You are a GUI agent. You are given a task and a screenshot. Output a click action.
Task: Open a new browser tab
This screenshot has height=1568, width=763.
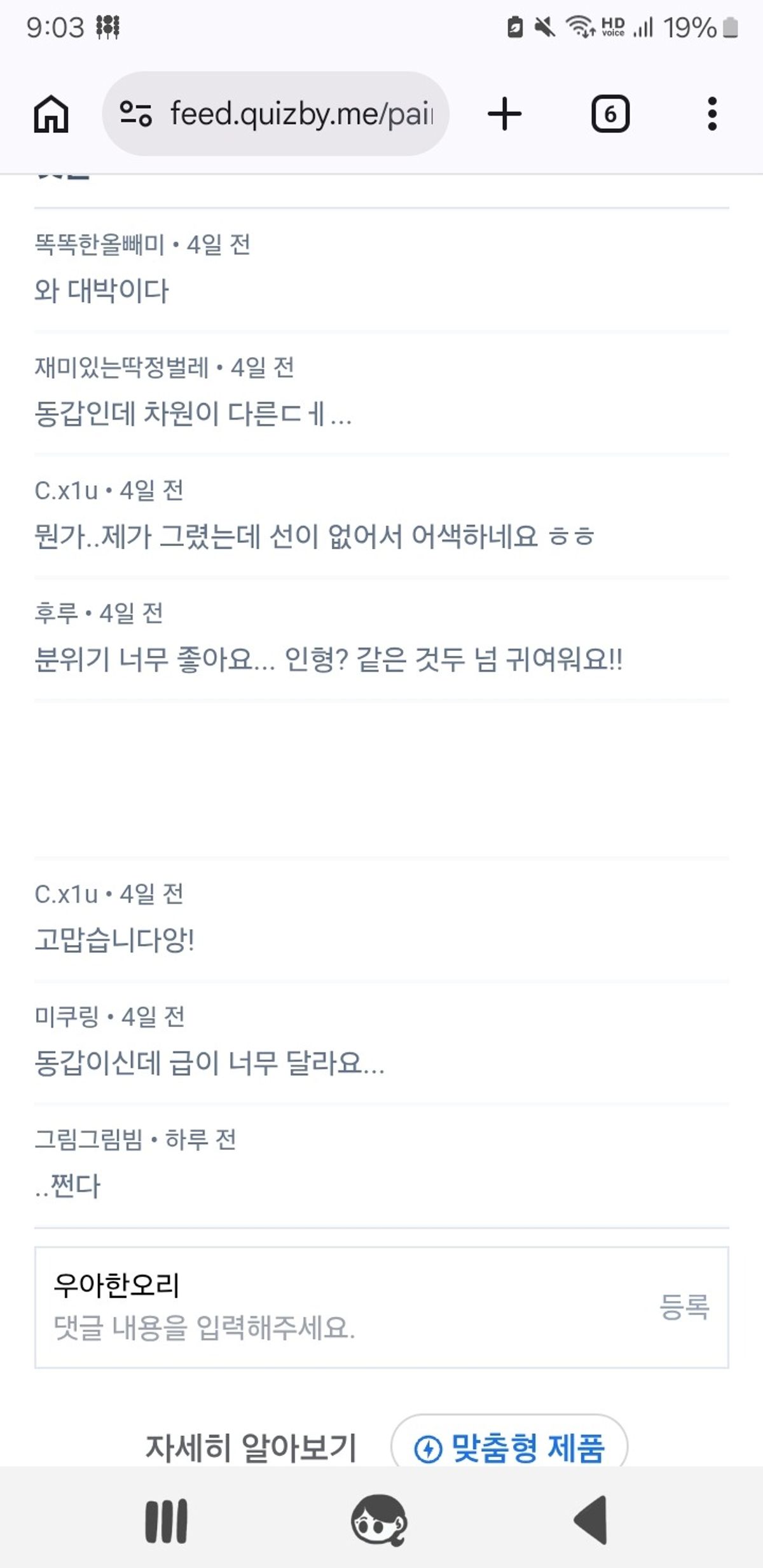[504, 114]
